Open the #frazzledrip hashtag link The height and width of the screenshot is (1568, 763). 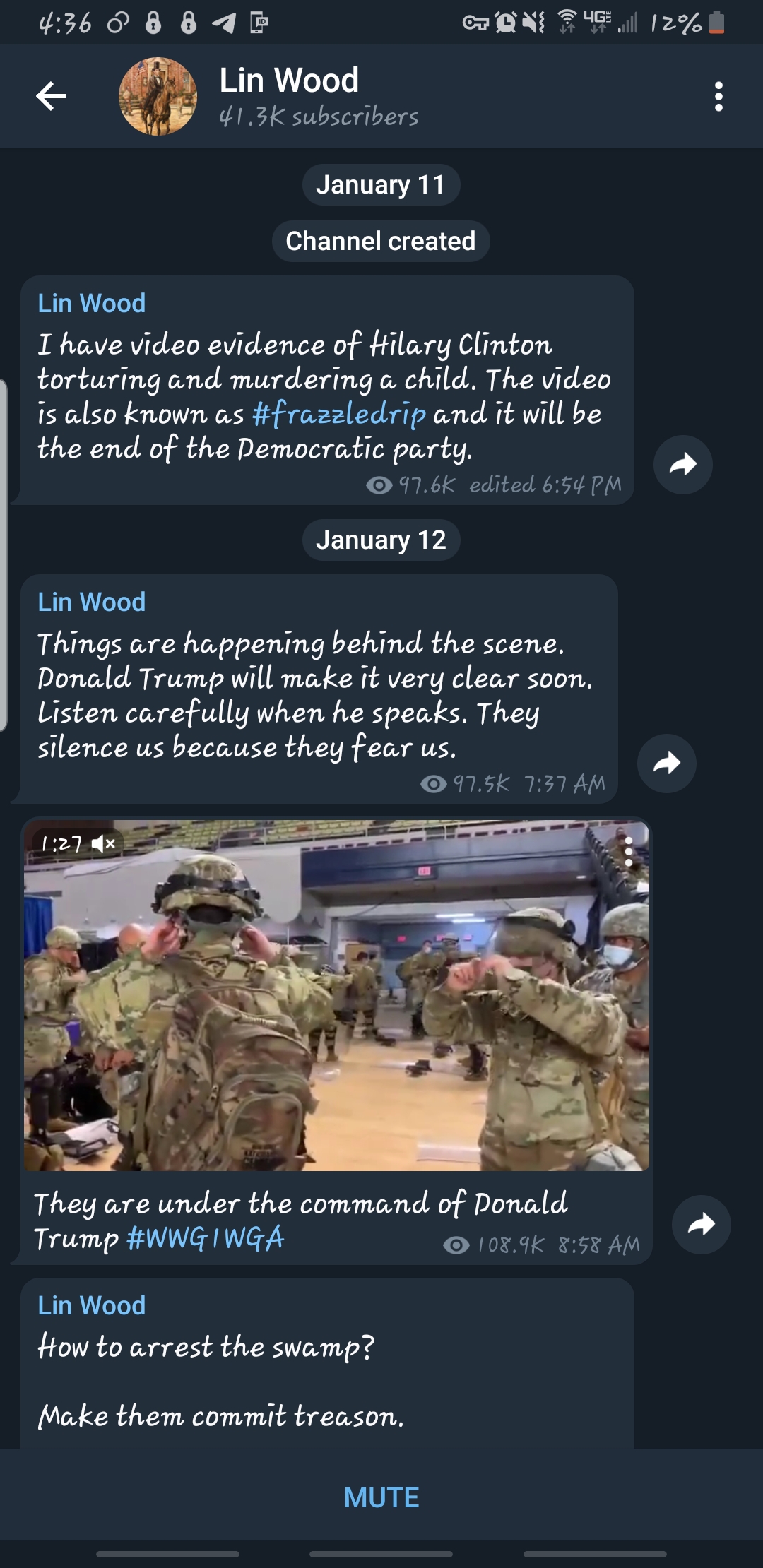click(x=339, y=415)
